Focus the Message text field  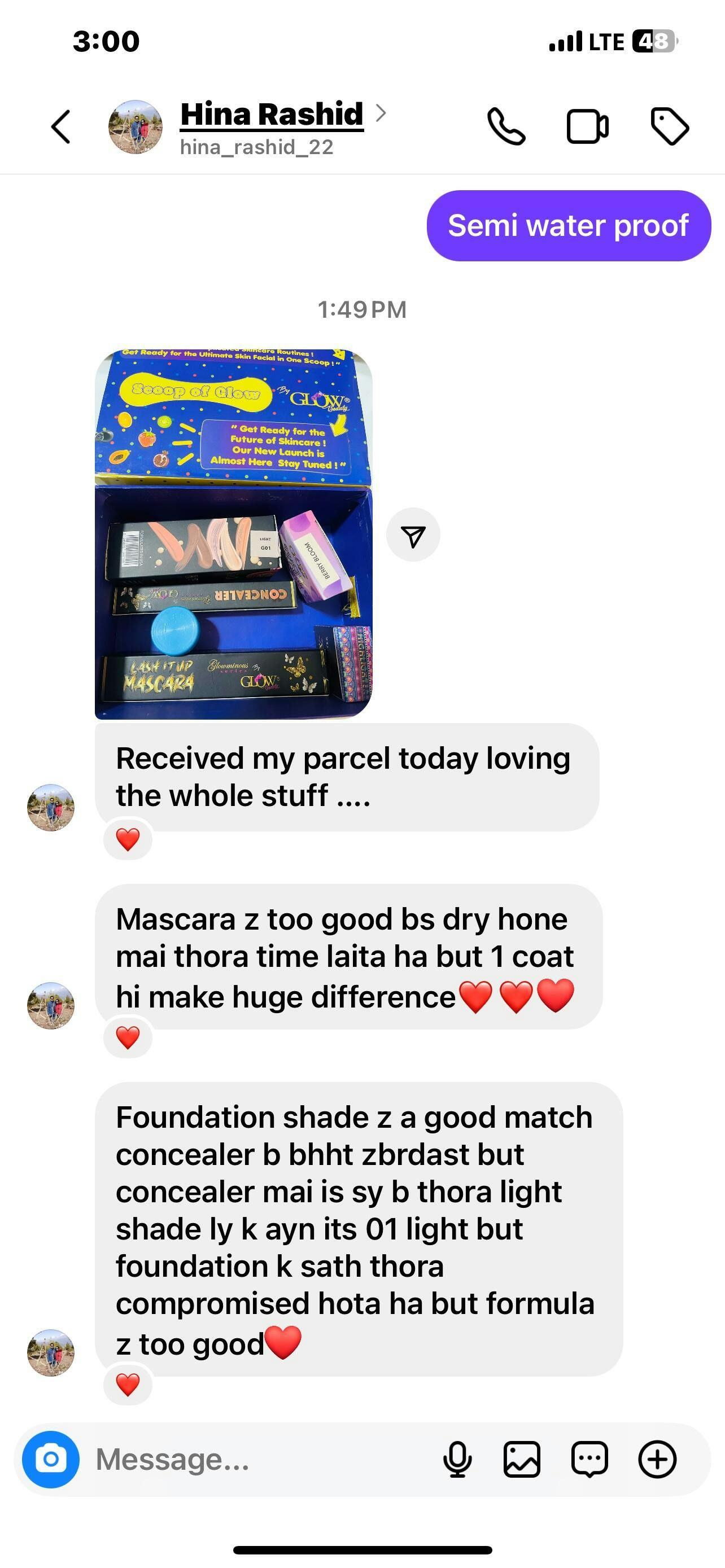[256, 1459]
